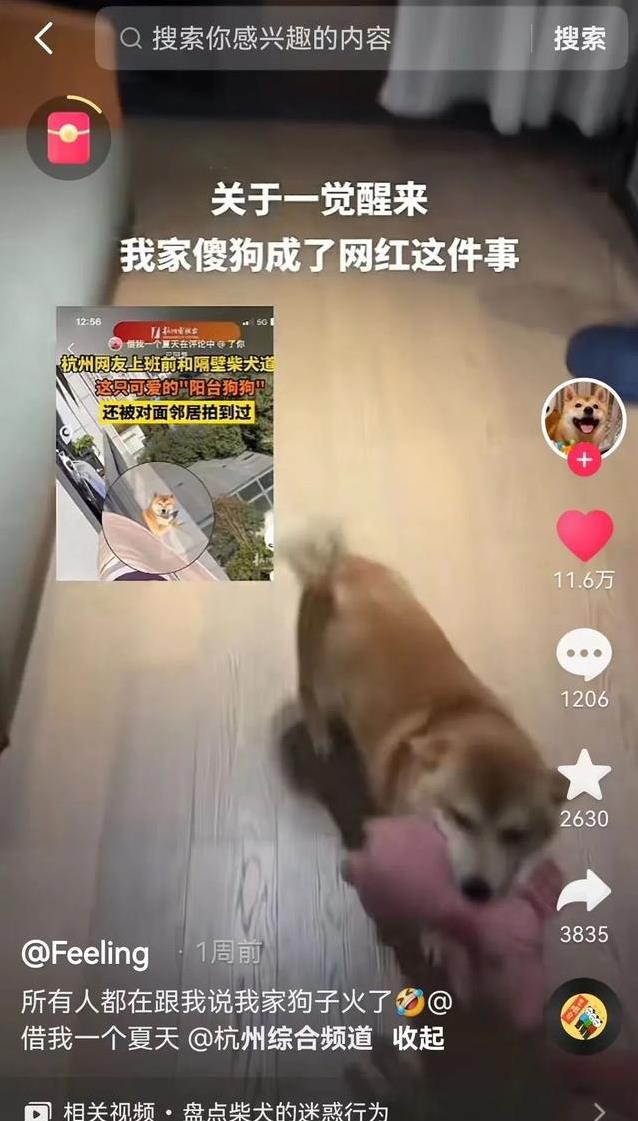This screenshot has height=1121, width=638.
Task: Tap the 搜索 button
Action: point(579,39)
